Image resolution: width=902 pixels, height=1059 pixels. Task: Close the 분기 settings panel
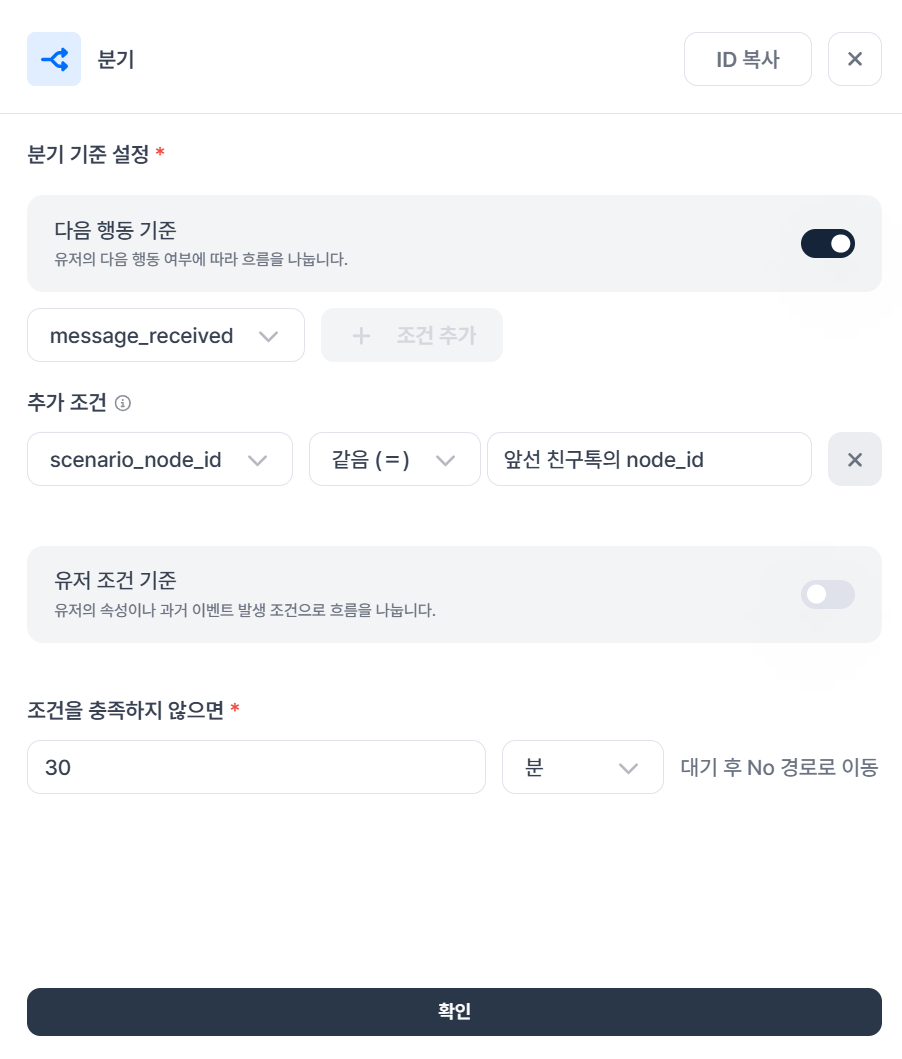coord(854,59)
